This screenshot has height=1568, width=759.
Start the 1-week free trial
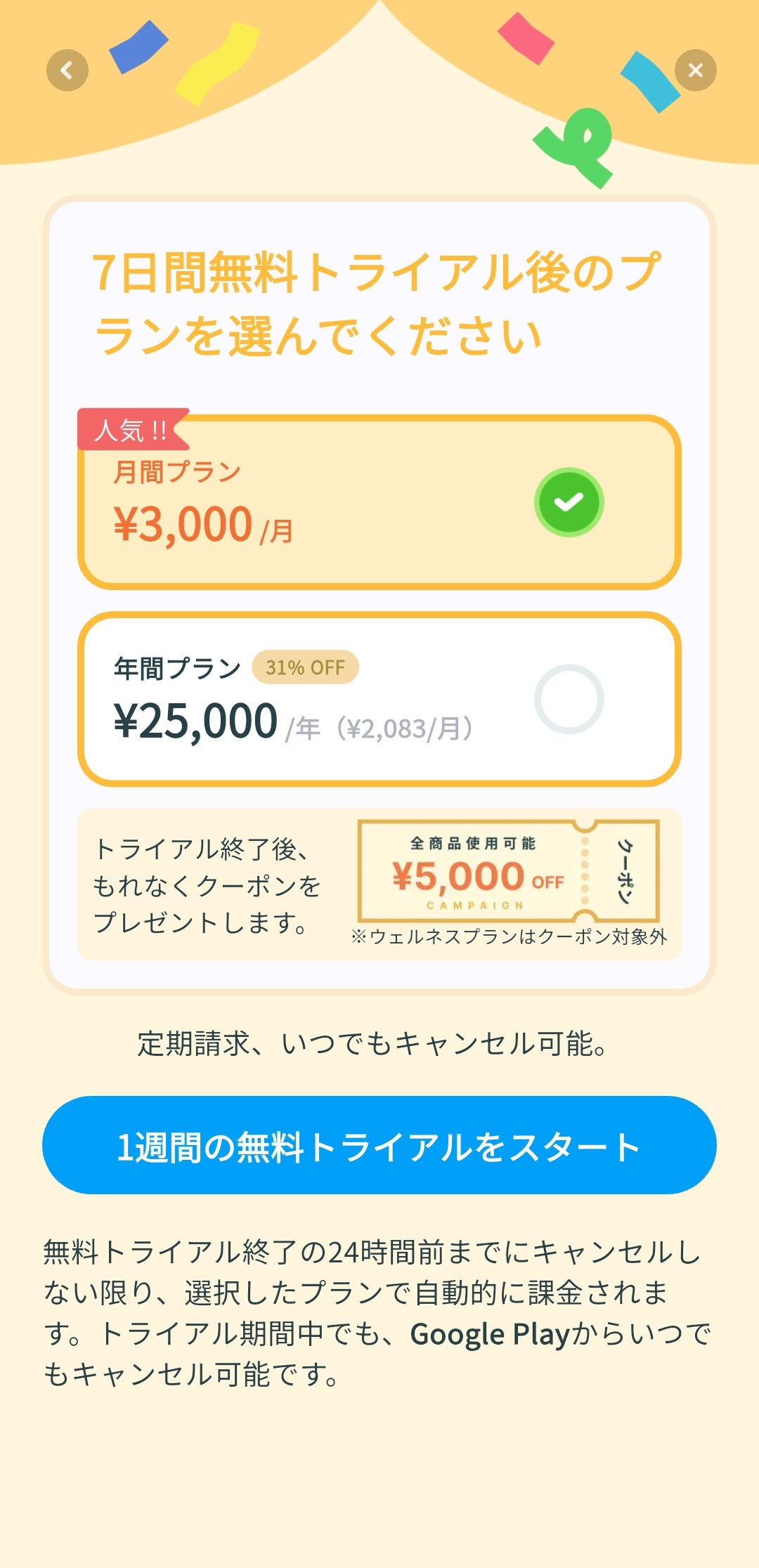(x=379, y=1145)
